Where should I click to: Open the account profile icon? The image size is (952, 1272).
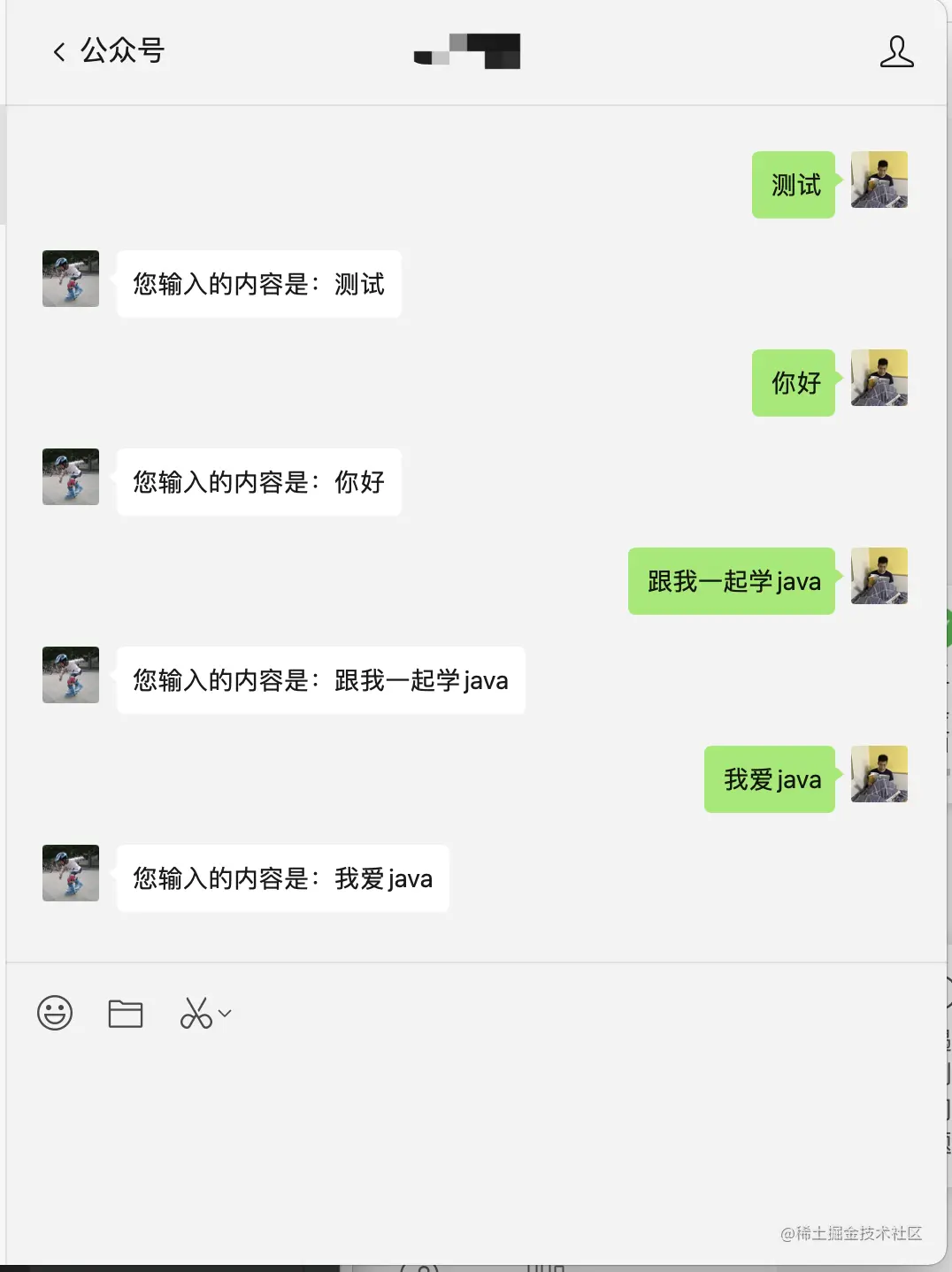point(896,51)
